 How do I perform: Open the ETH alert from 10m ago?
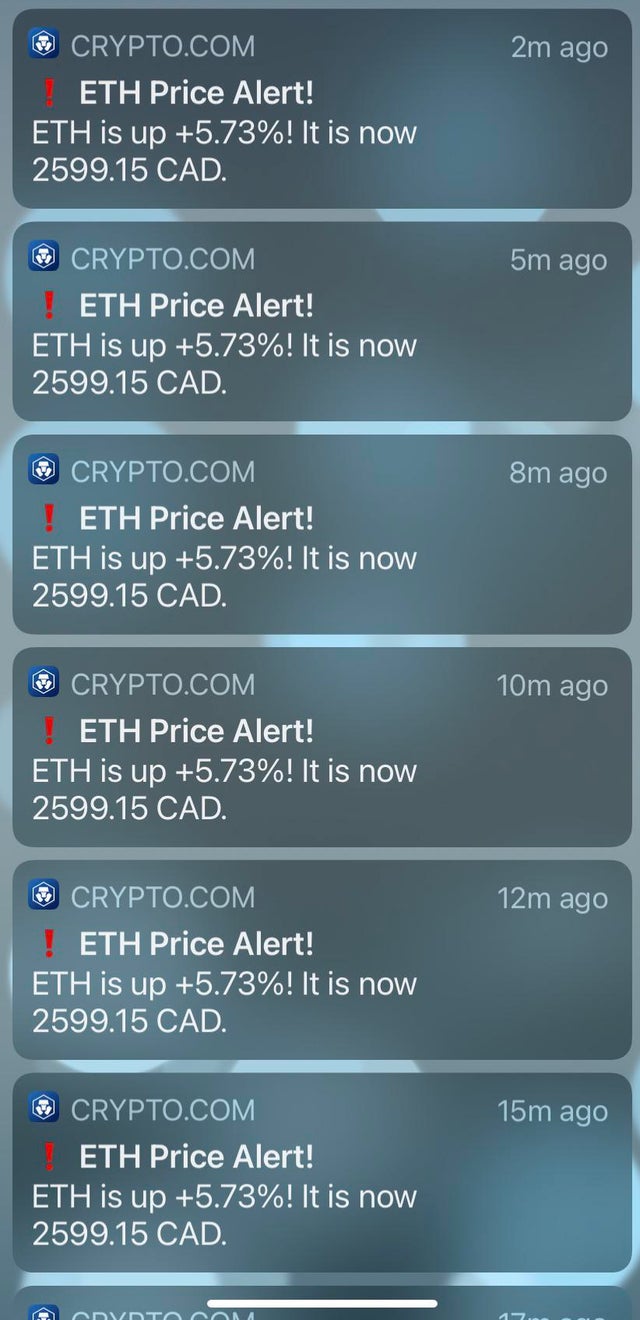(x=322, y=747)
